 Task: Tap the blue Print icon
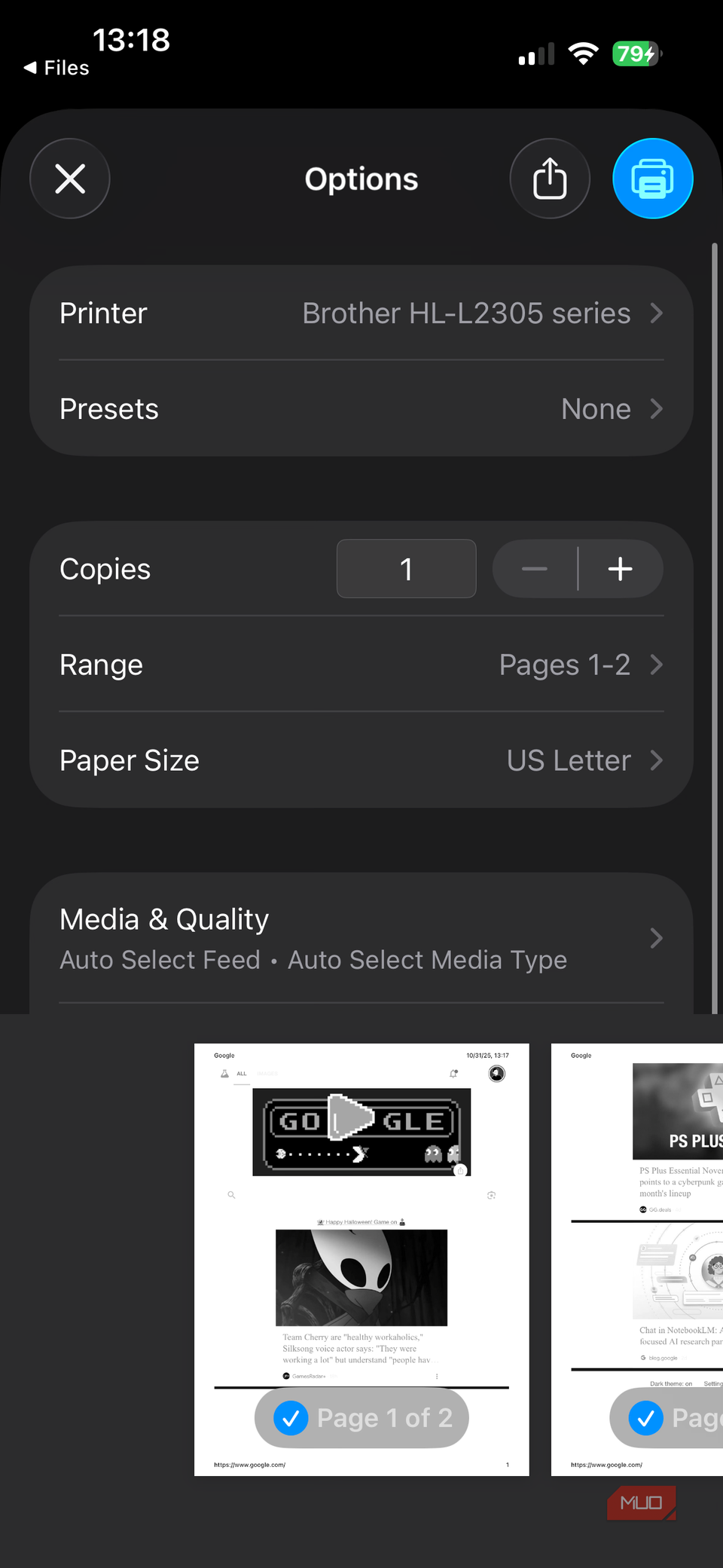652,179
